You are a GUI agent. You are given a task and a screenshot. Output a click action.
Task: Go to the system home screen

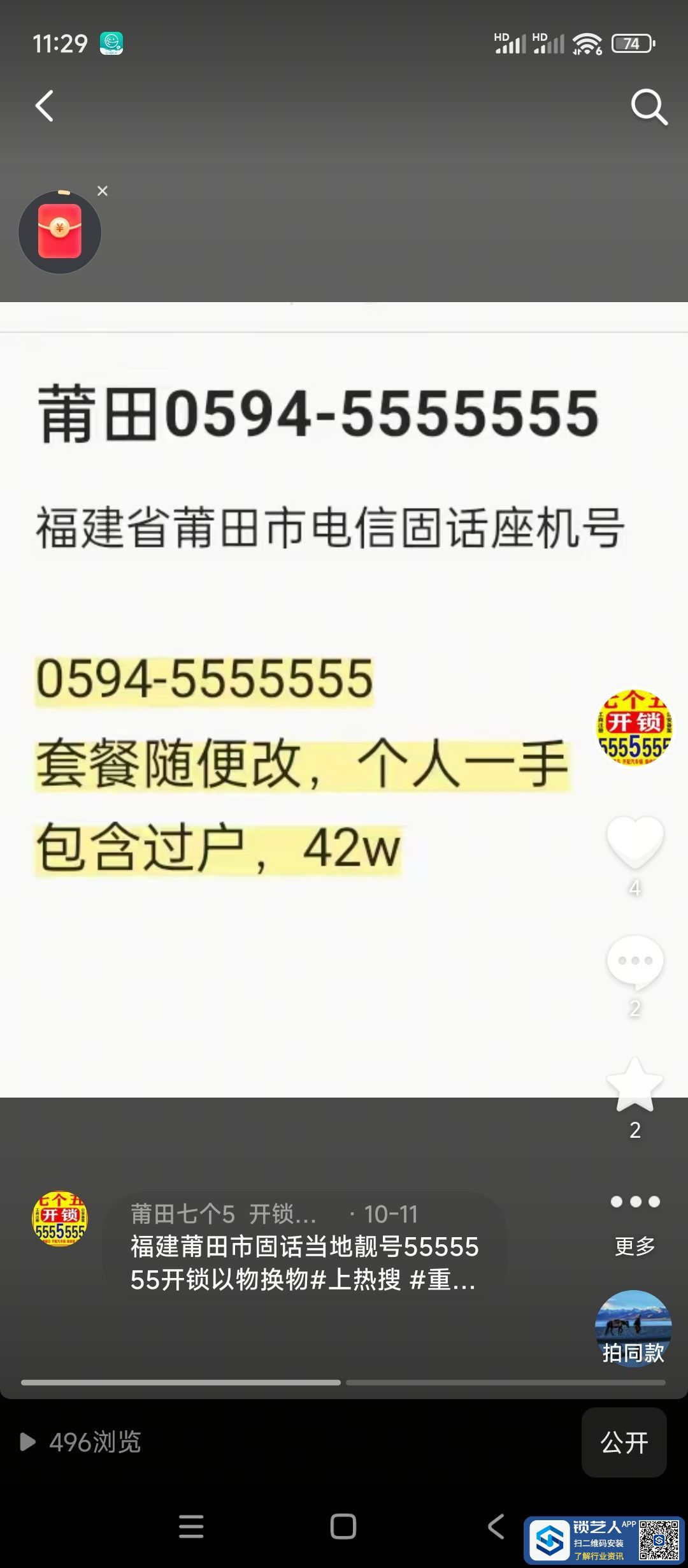[x=343, y=1527]
